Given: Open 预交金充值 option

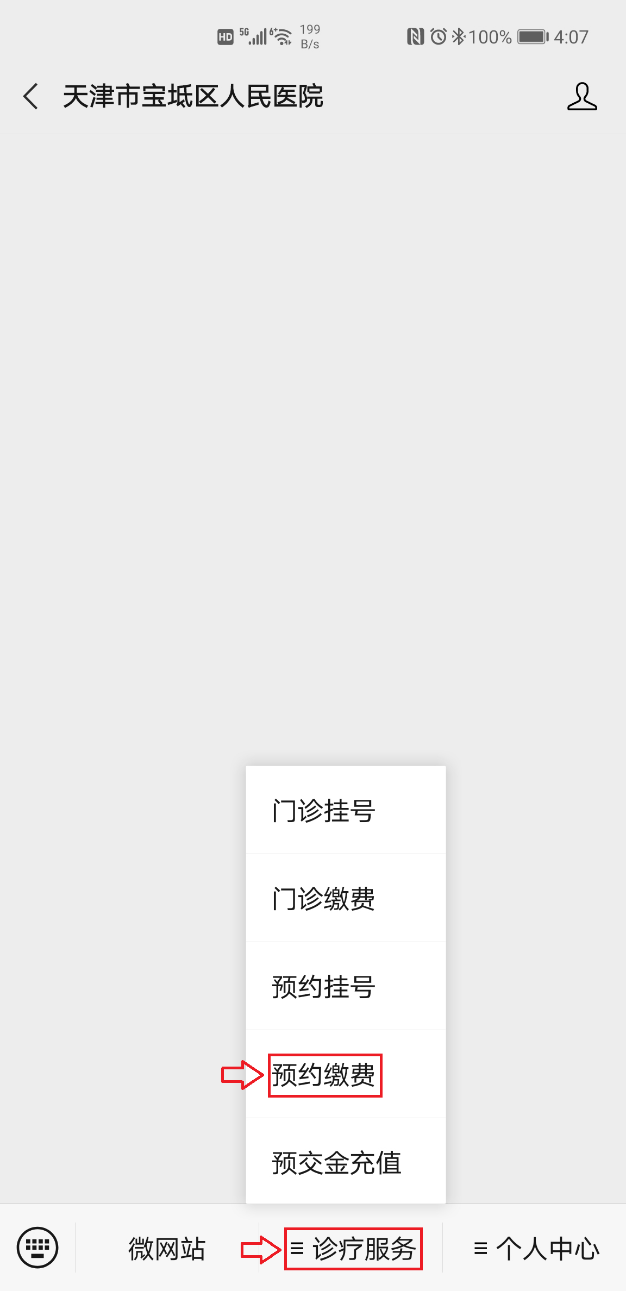Looking at the screenshot, I should (346, 1162).
